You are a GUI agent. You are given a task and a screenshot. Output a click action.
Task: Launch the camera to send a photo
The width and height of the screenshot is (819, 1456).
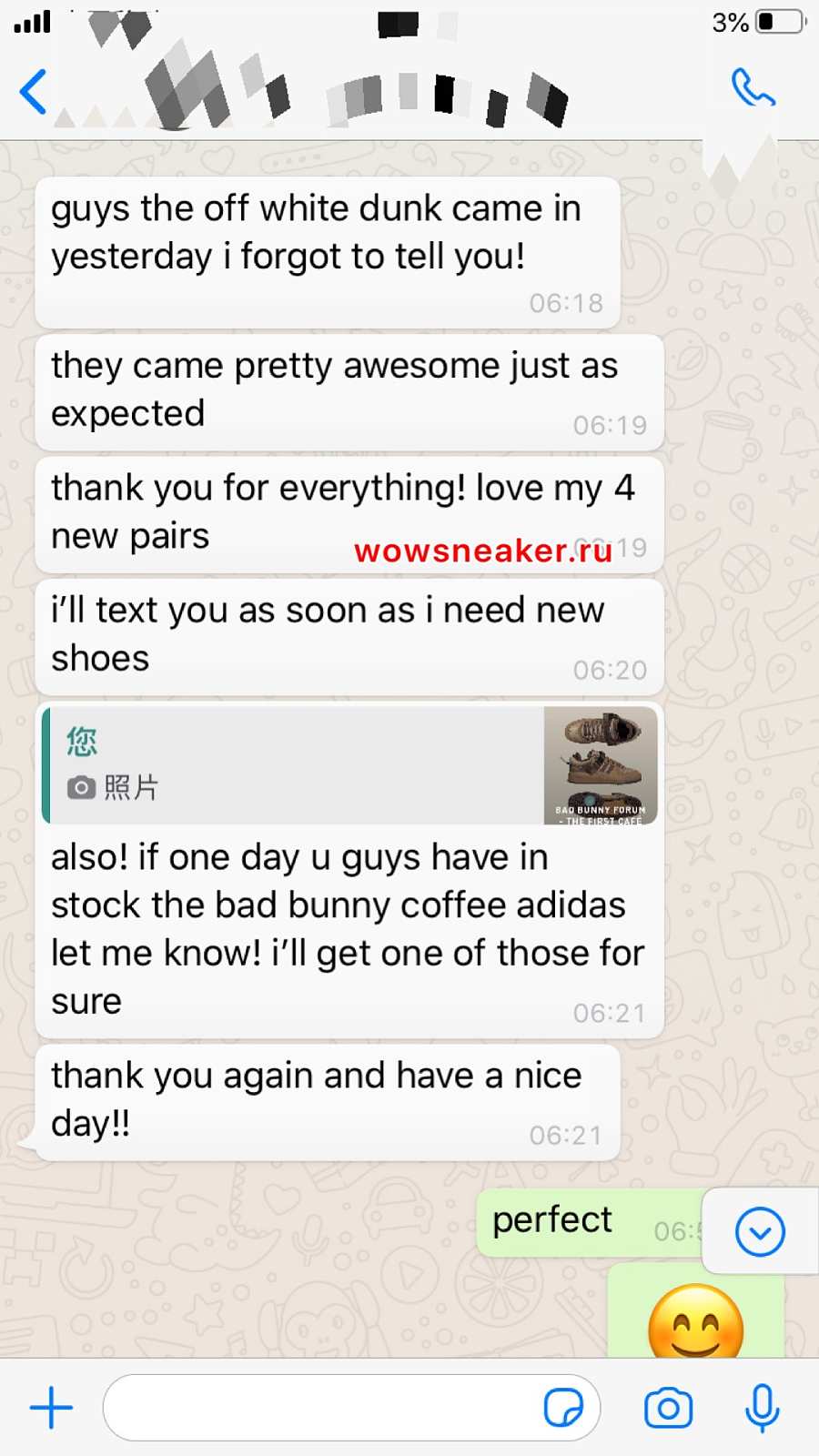(668, 1408)
